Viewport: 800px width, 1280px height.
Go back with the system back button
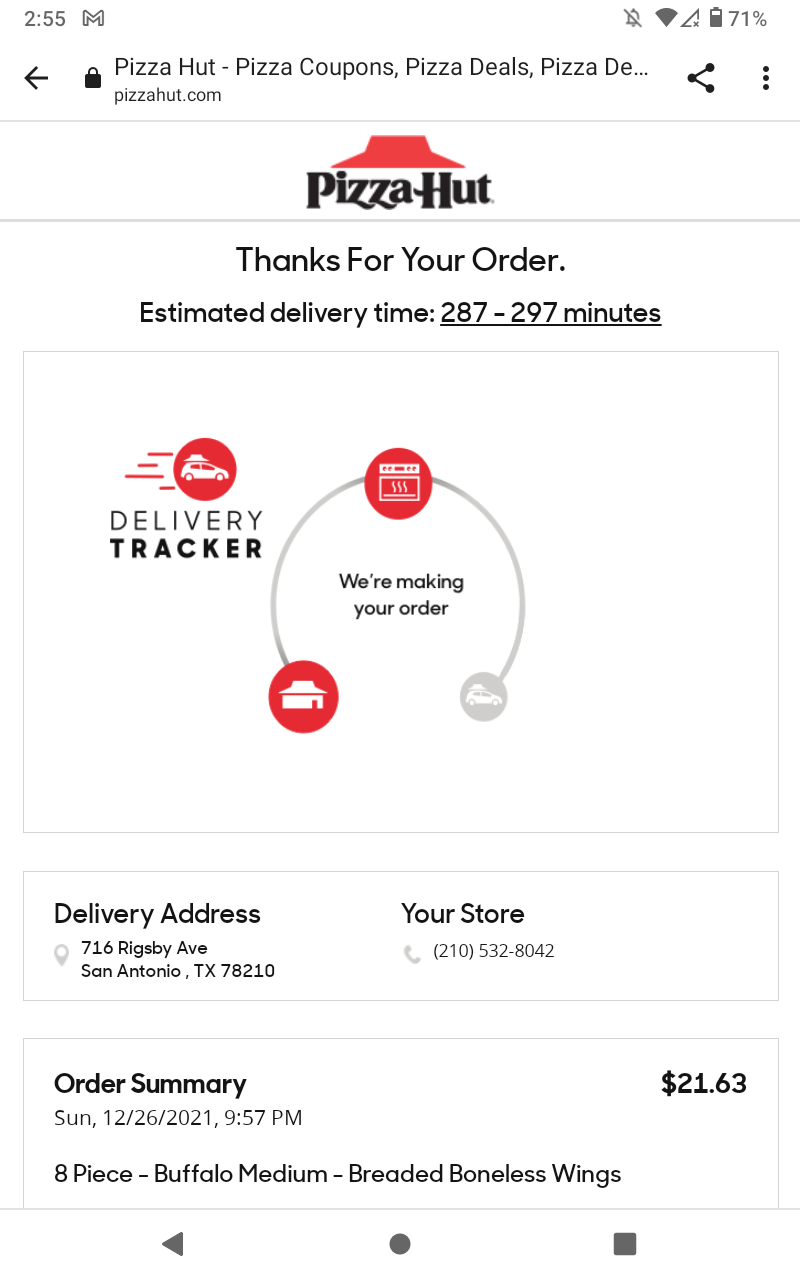click(173, 1243)
